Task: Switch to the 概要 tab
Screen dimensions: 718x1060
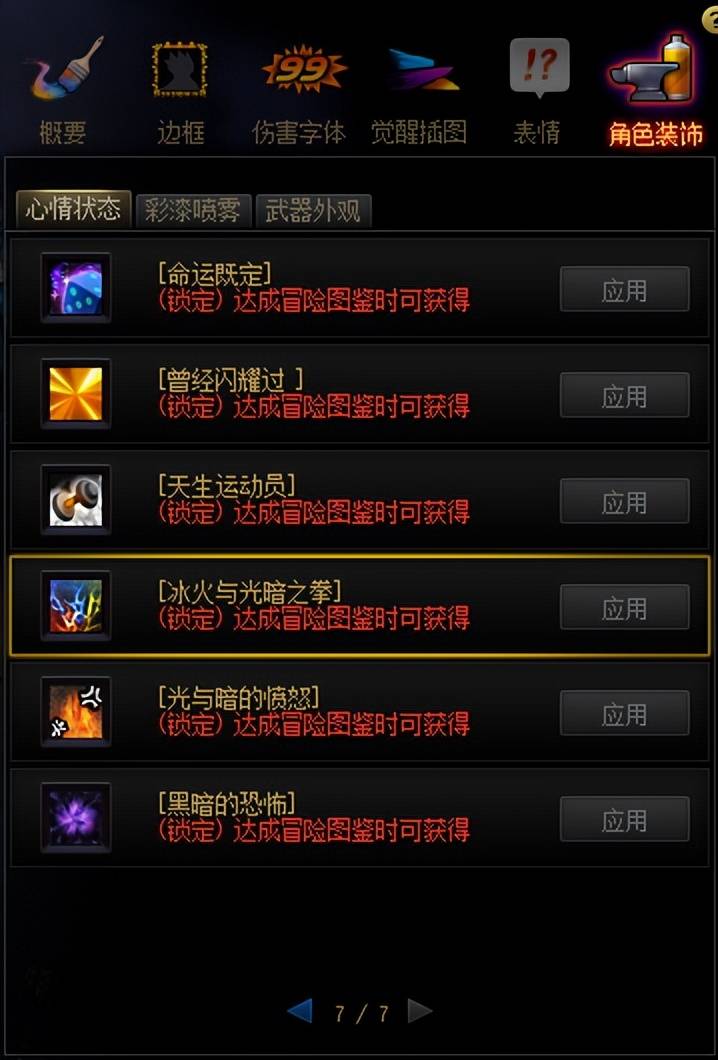Action: point(62,90)
